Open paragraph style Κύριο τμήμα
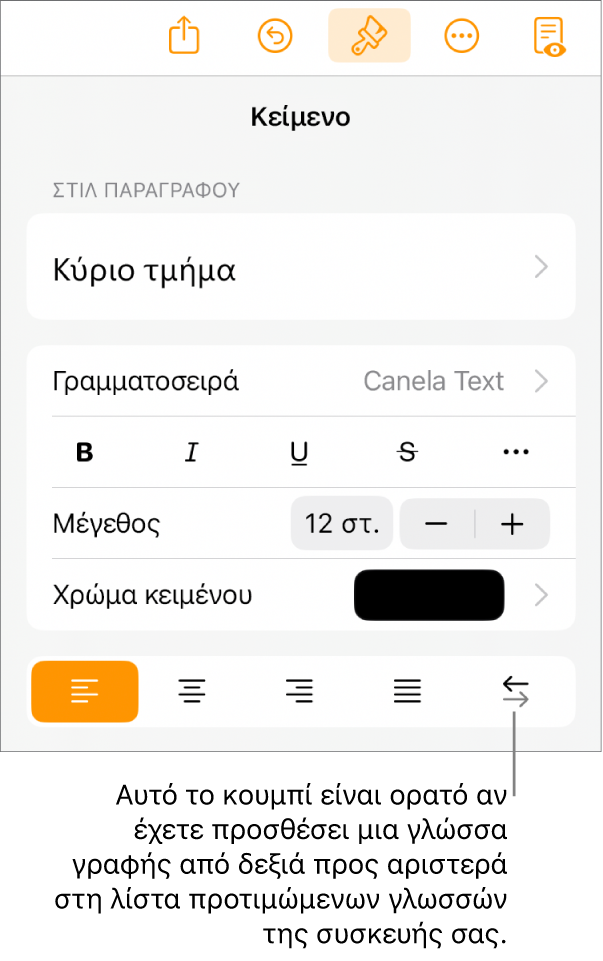603x961 pixels. coord(301,269)
